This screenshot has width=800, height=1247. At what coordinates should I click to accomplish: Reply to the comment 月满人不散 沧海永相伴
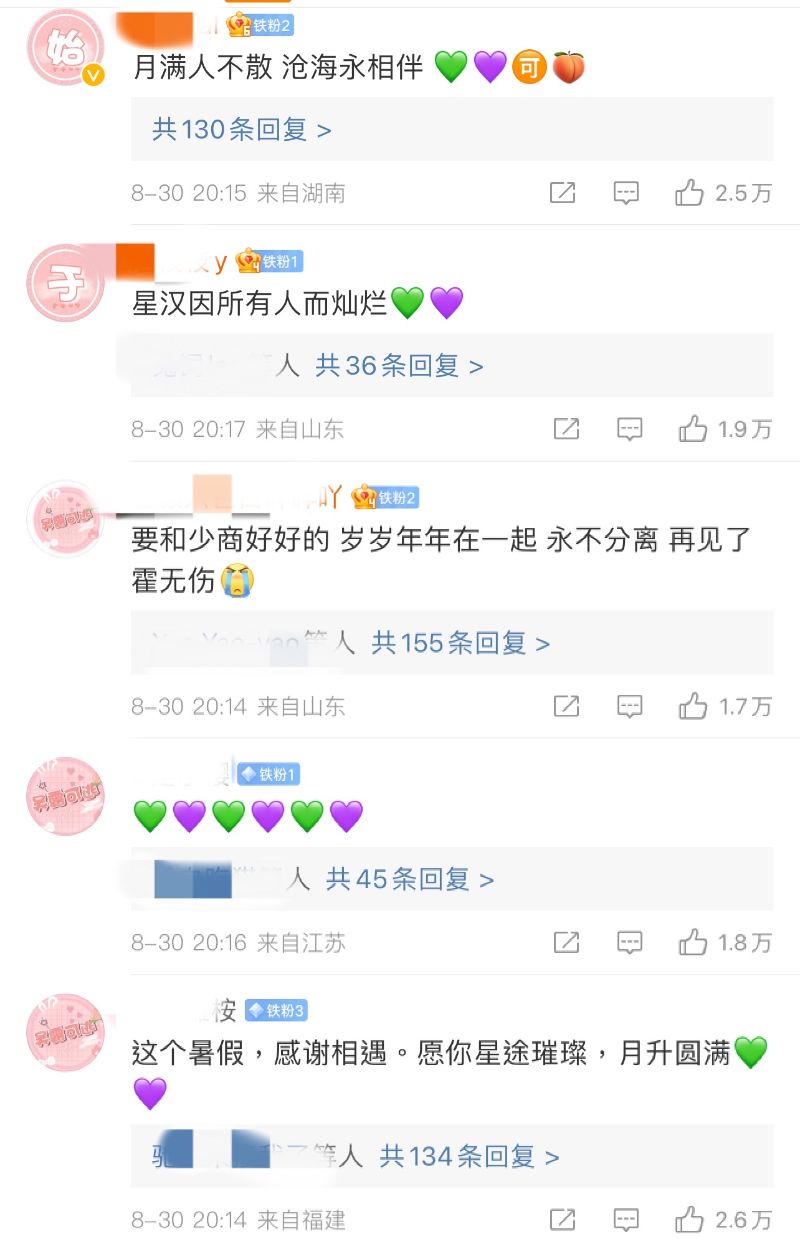pos(626,193)
